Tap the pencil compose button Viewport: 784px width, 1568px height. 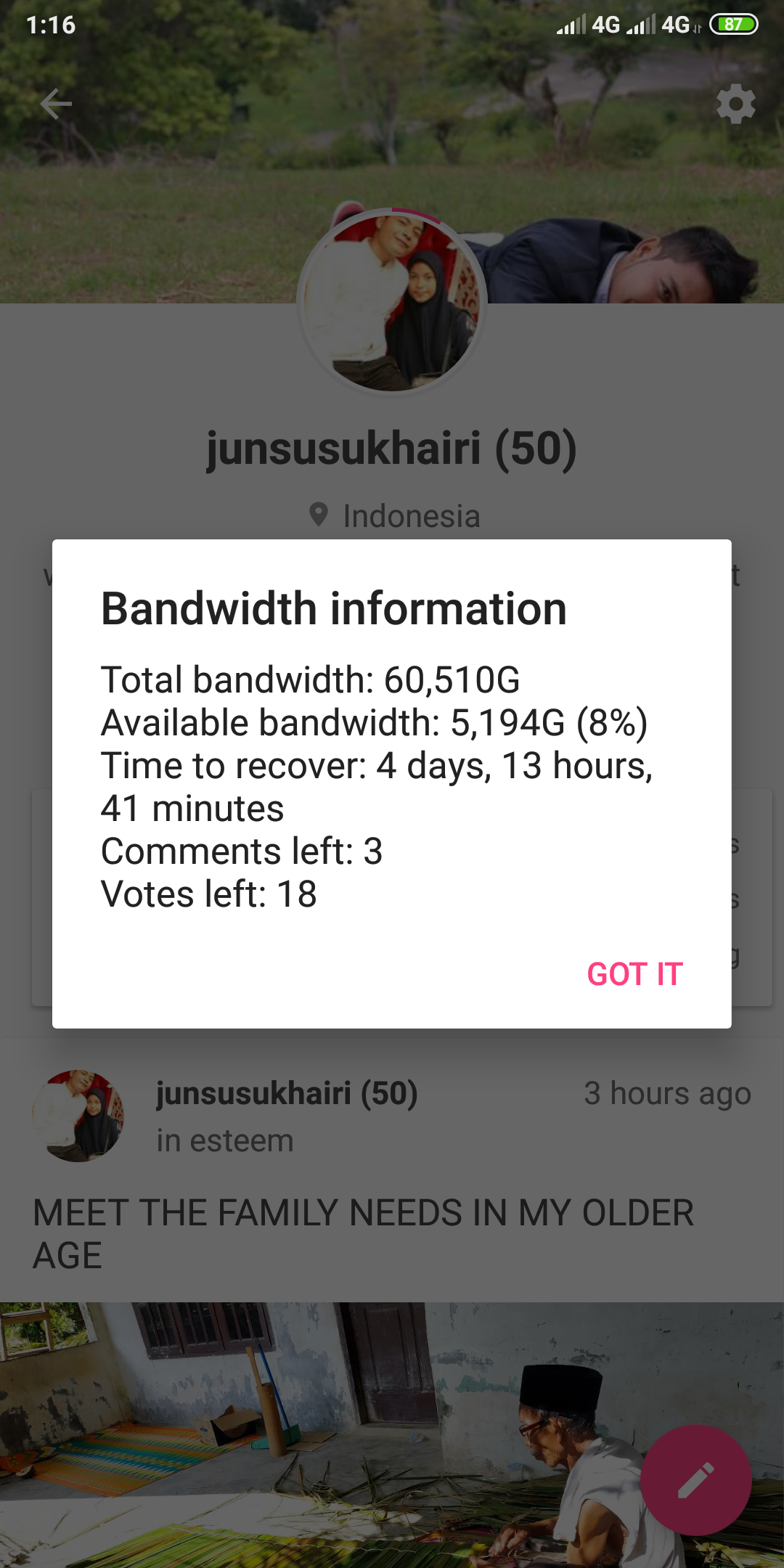(695, 1480)
